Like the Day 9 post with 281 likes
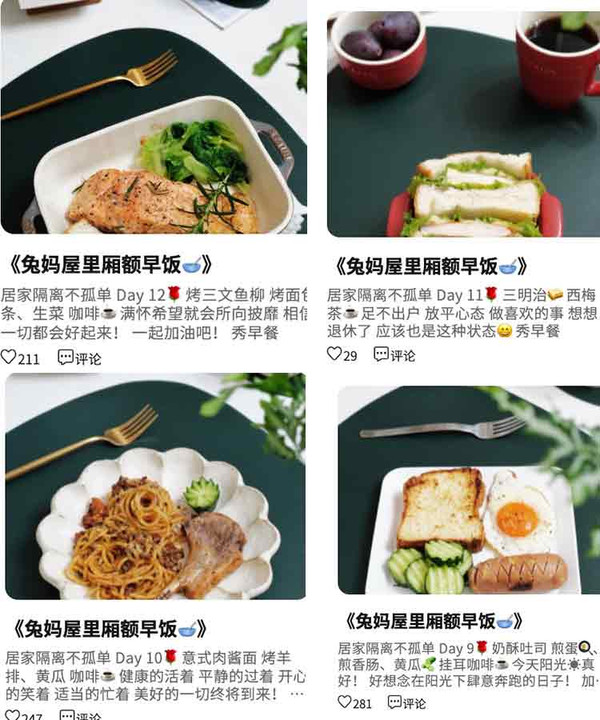Image resolution: width=600 pixels, height=720 pixels. (x=346, y=702)
